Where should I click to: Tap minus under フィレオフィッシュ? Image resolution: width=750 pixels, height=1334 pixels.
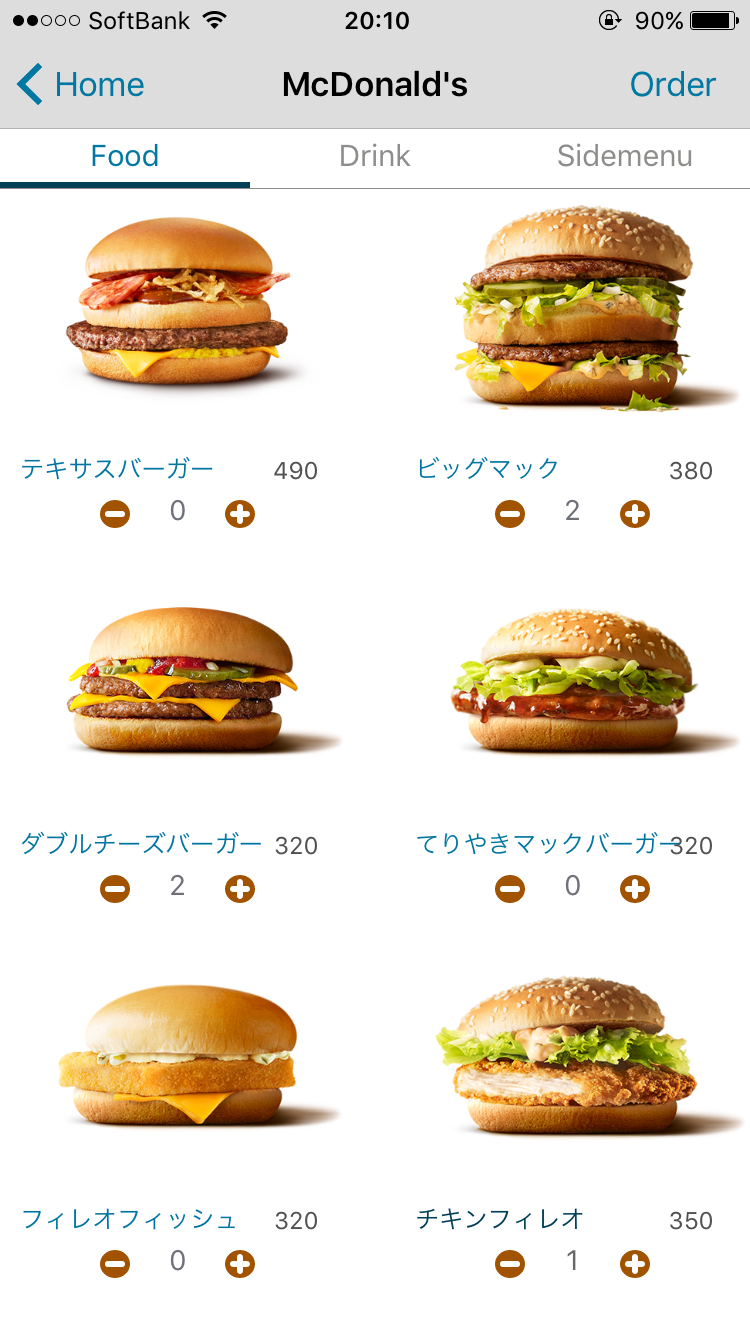point(115,1264)
